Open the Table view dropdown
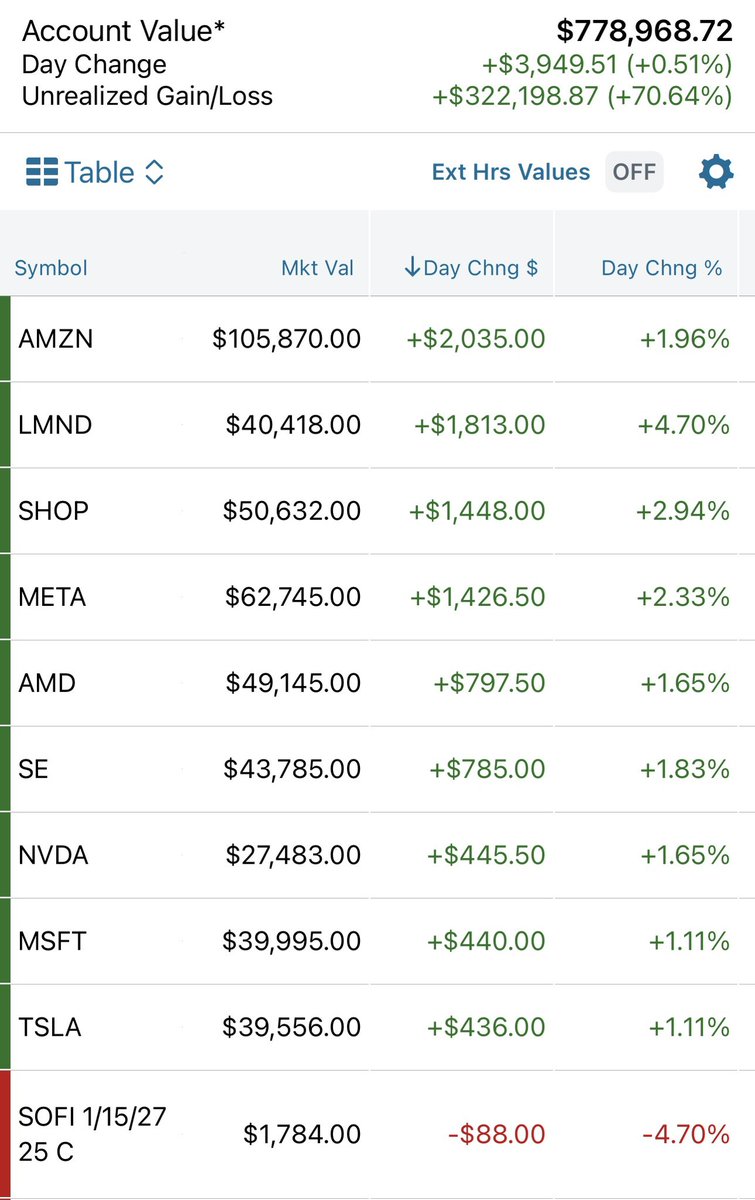 point(95,172)
